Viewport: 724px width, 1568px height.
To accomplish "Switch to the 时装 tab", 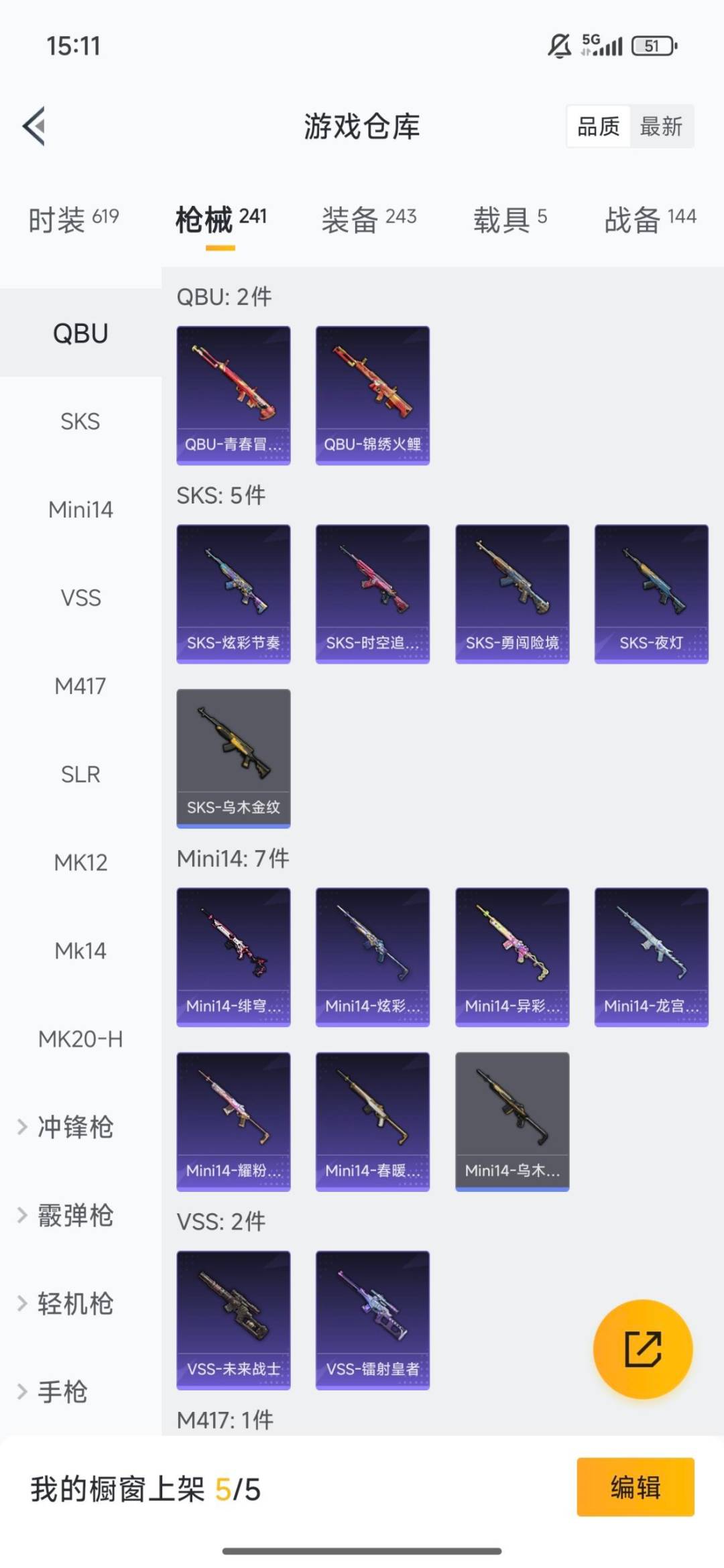I will [x=74, y=219].
